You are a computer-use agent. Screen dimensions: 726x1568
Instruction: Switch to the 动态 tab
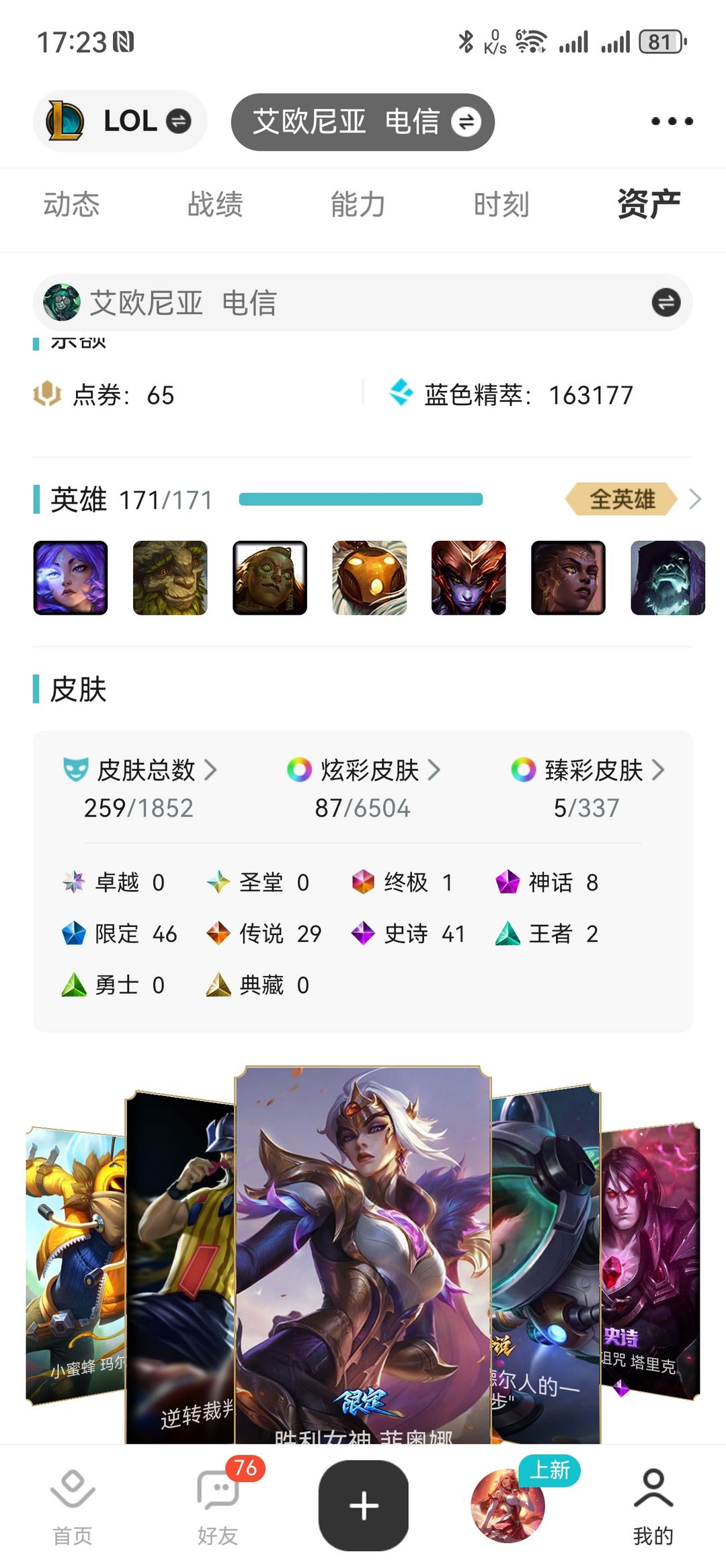71,204
